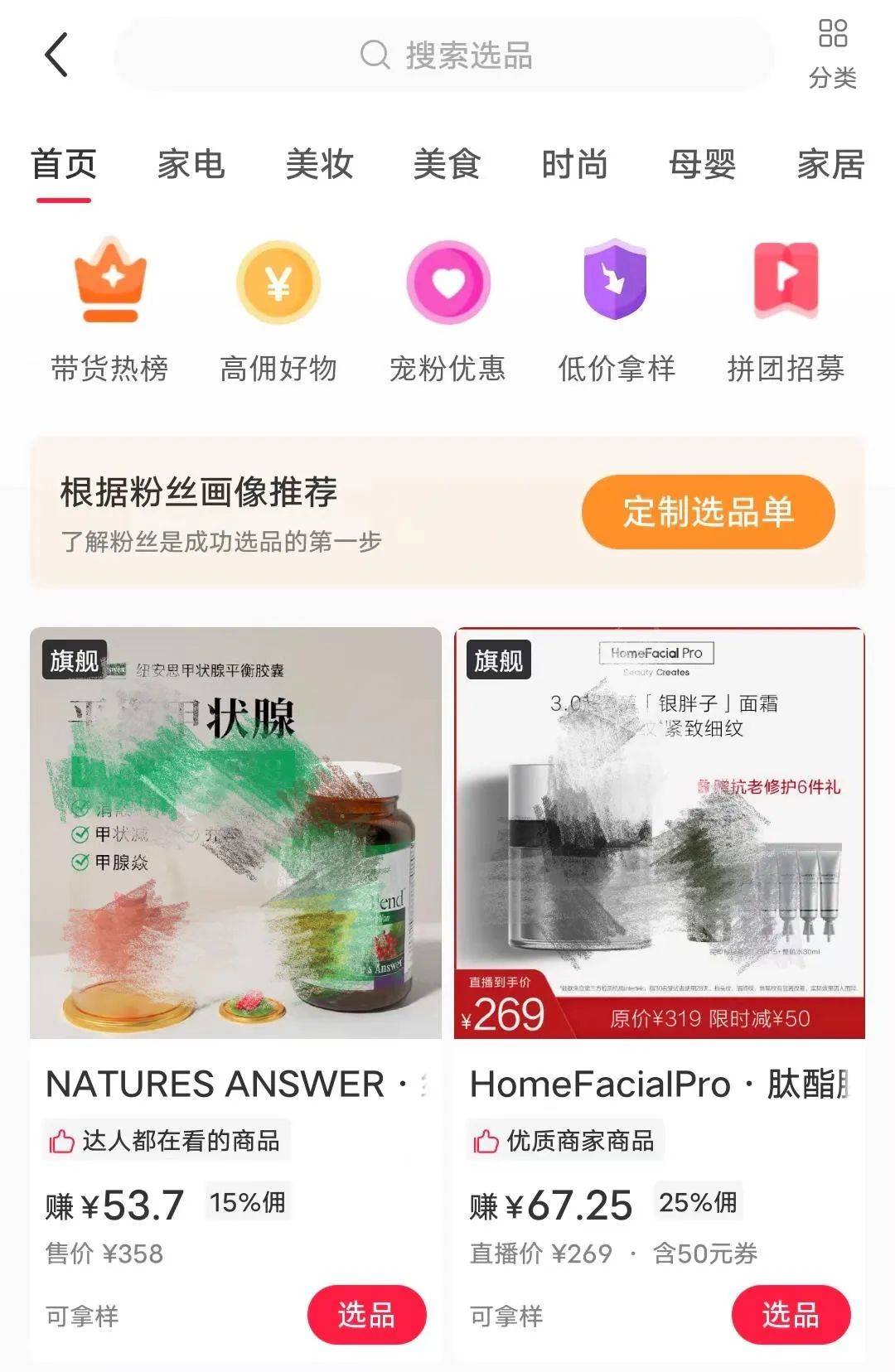Switch to the 母婴 mother-baby tab
The height and width of the screenshot is (1372, 895).
pyautogui.click(x=704, y=165)
